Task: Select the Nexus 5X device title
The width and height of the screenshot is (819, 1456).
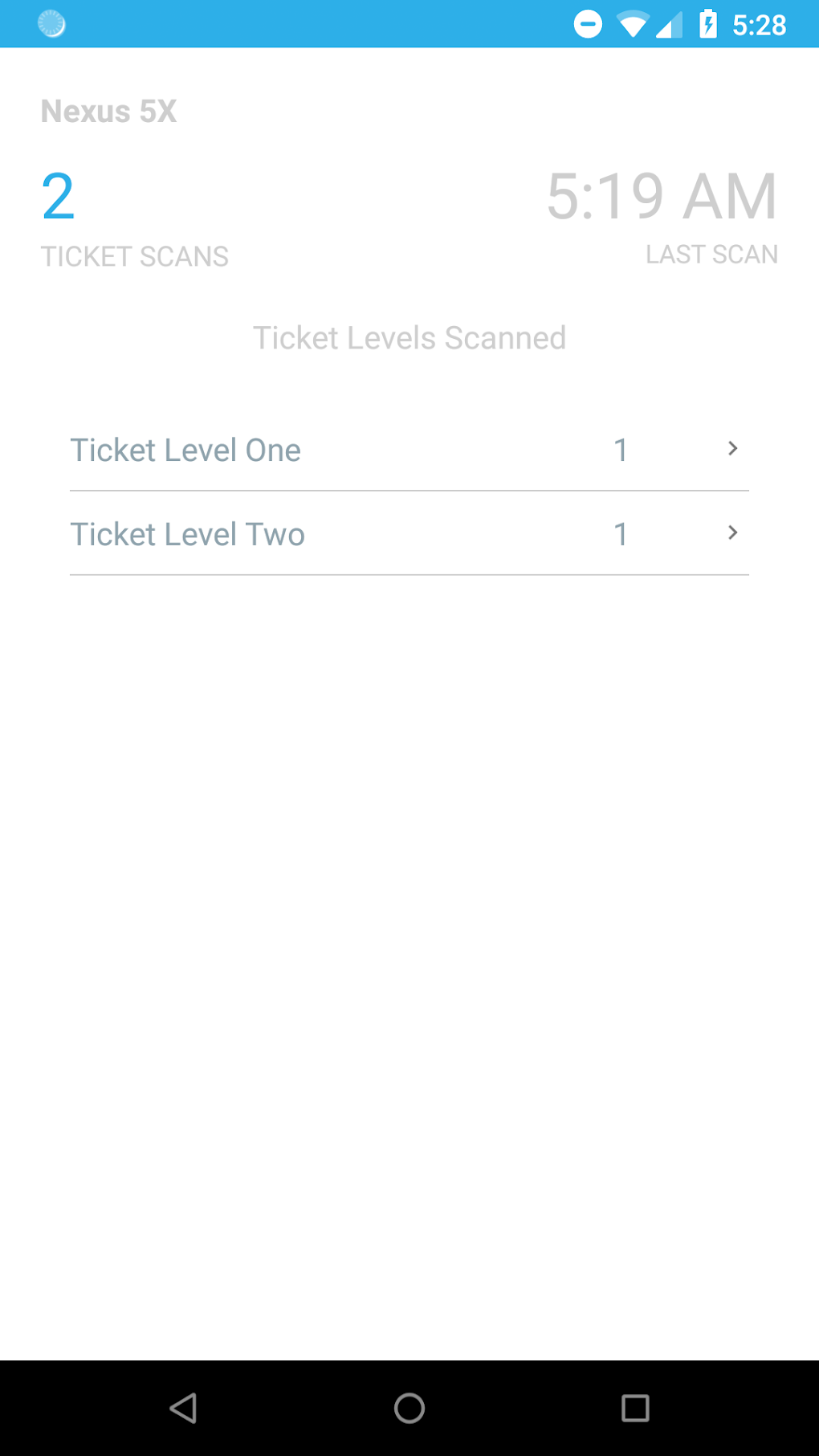Action: coord(108,112)
